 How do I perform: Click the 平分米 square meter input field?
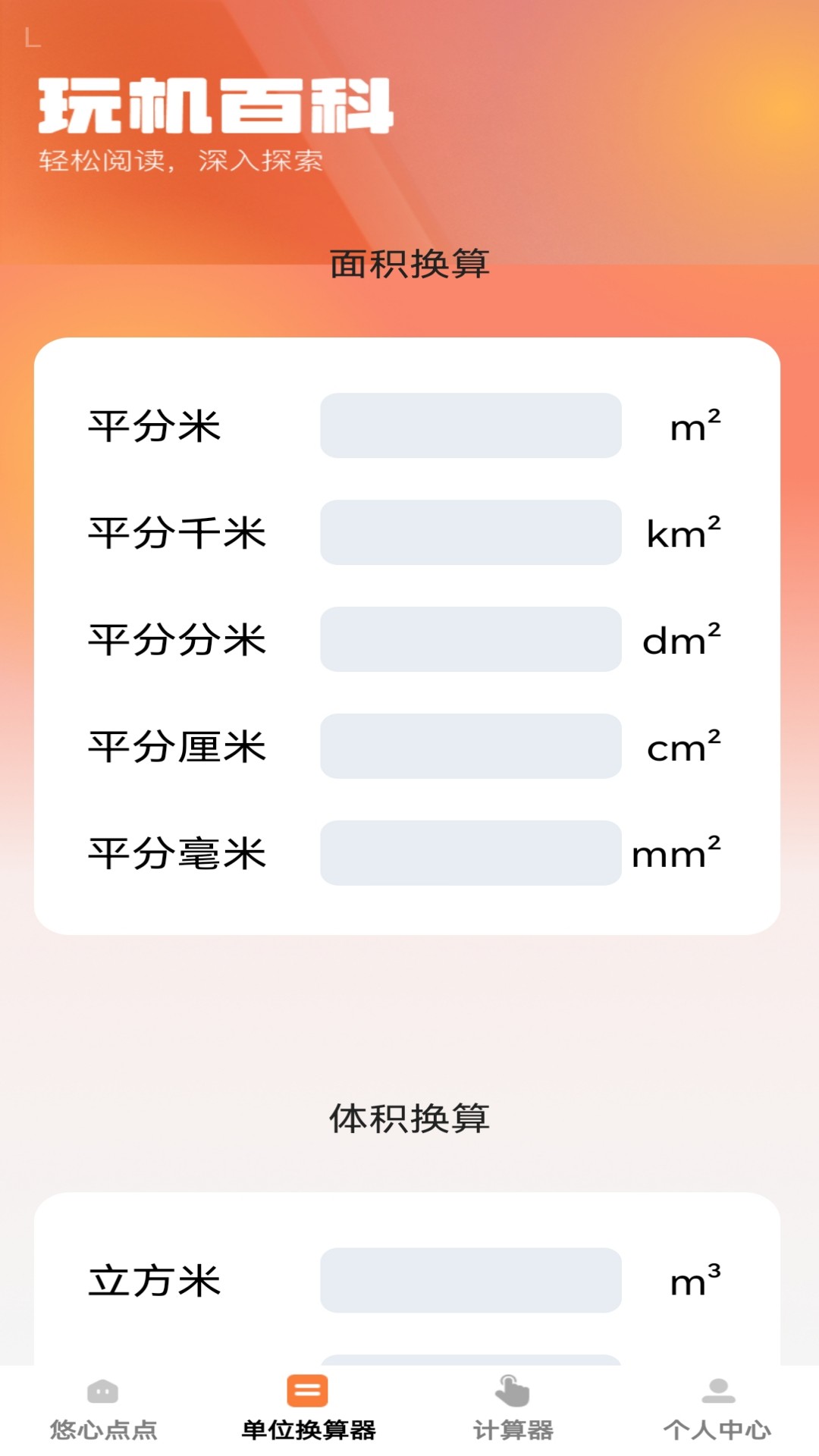tap(471, 425)
